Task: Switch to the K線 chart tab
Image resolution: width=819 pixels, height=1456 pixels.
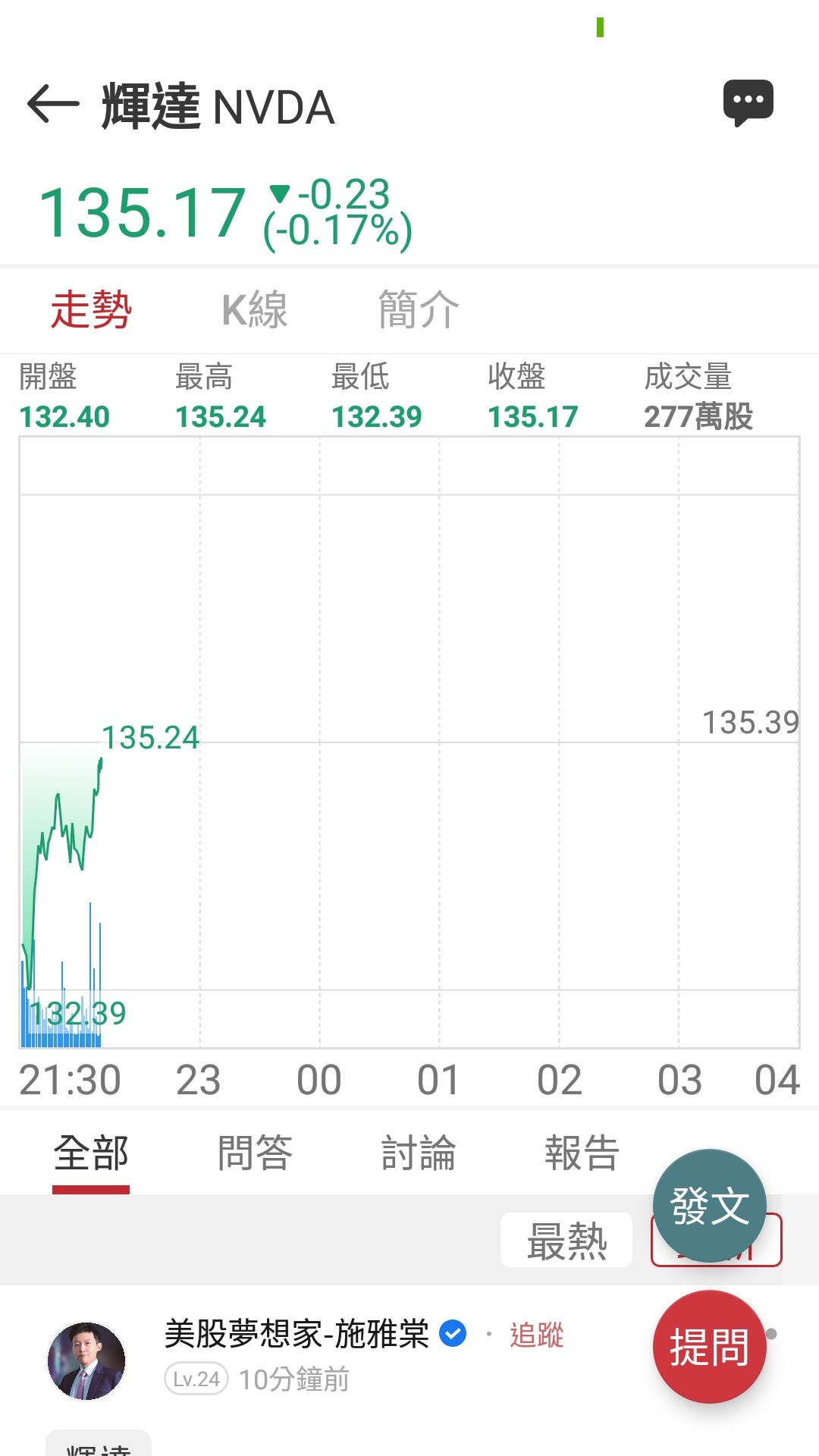Action: (255, 310)
